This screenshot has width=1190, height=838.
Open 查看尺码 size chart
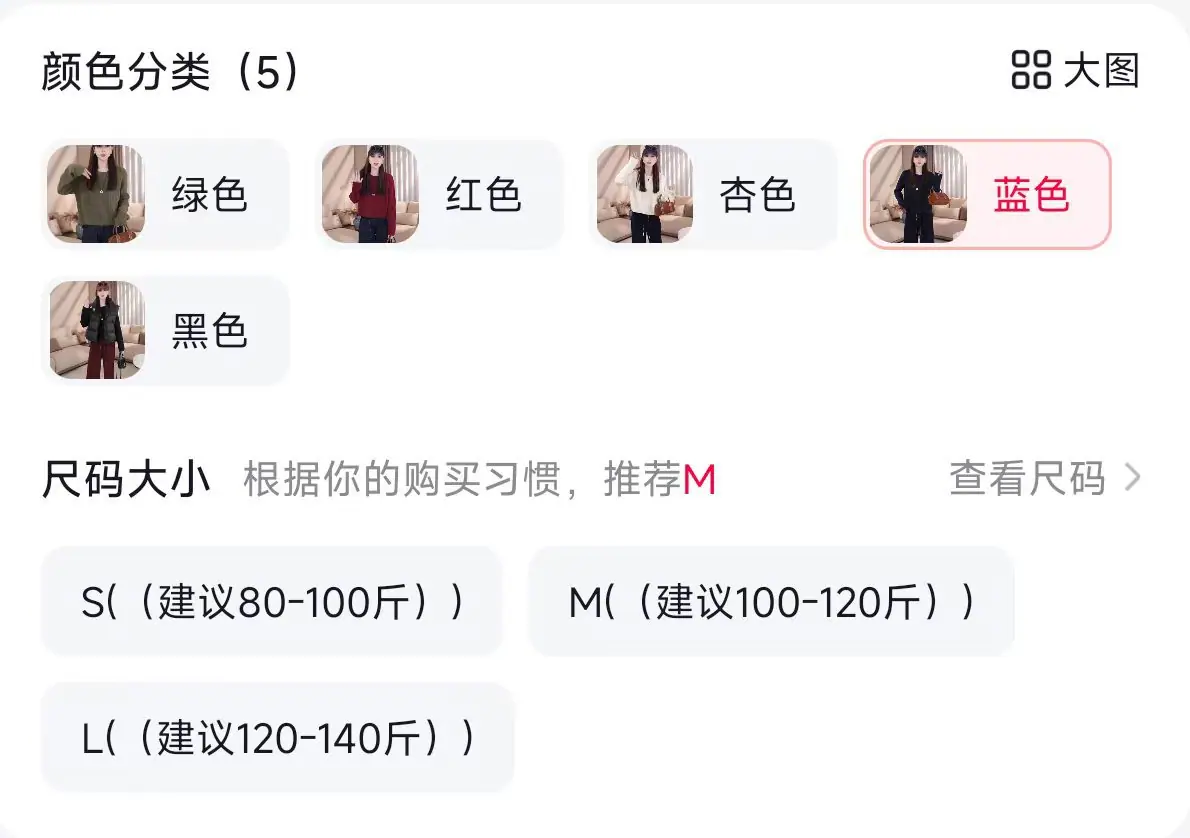click(x=1045, y=478)
